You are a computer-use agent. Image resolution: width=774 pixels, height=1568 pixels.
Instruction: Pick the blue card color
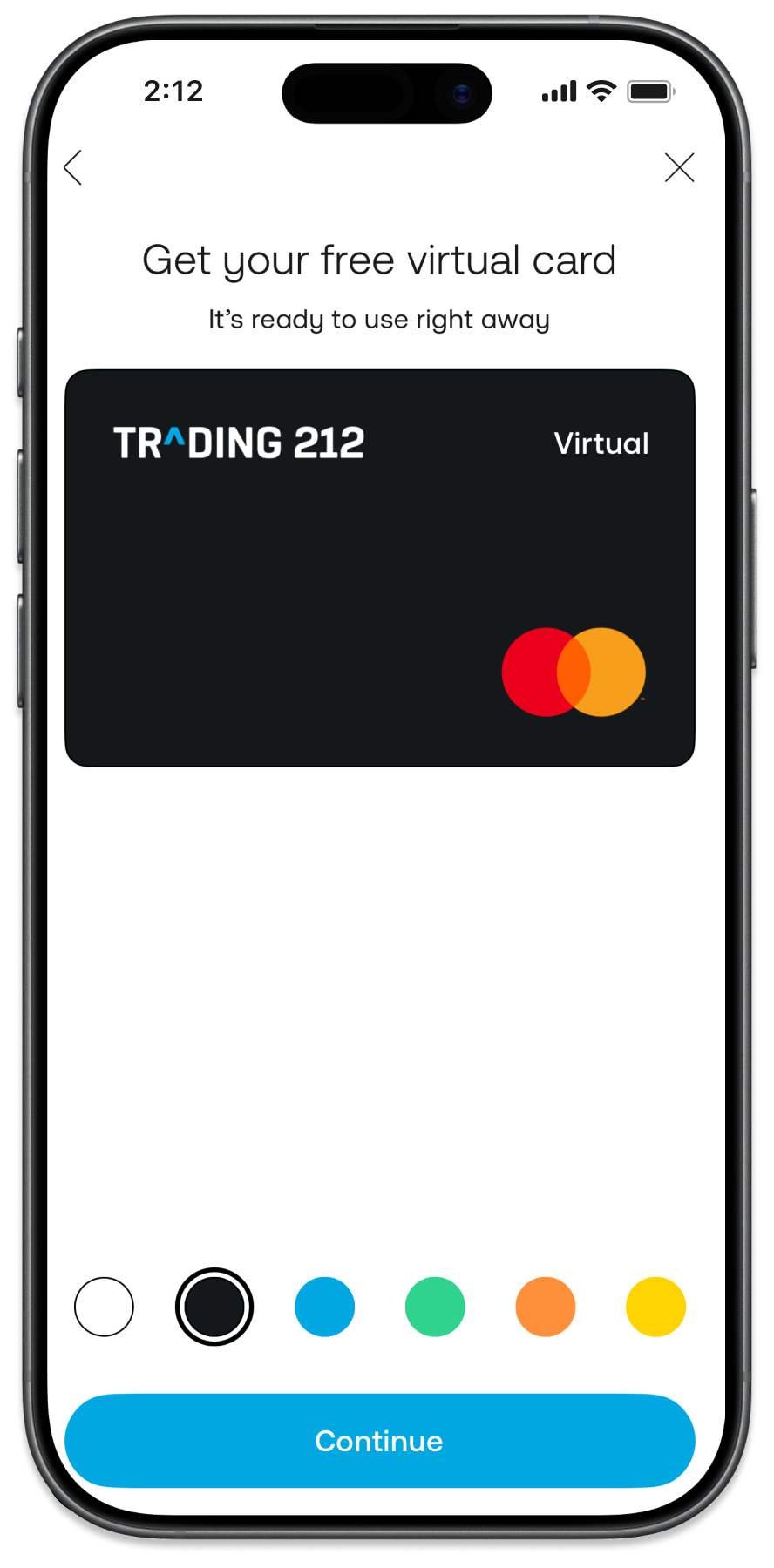pyautogui.click(x=325, y=1307)
